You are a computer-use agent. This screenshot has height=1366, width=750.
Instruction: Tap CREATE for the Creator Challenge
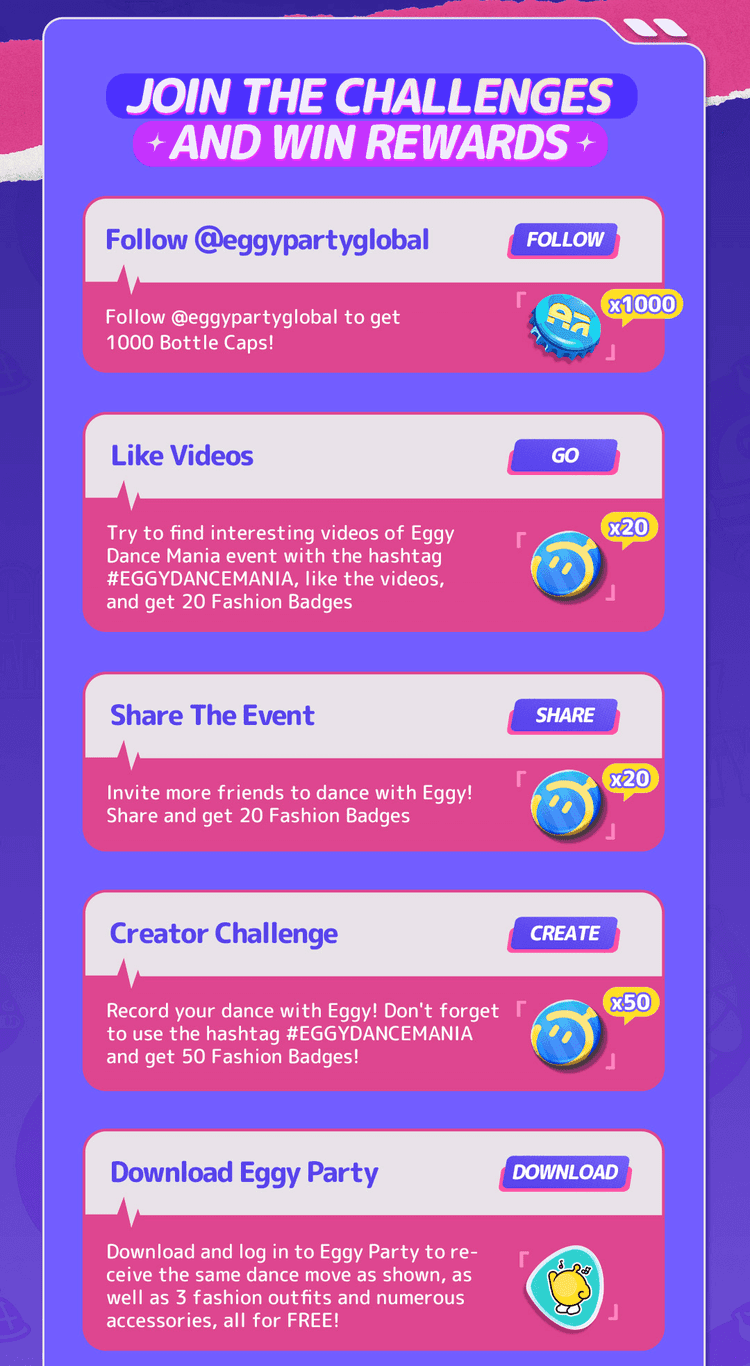(565, 934)
